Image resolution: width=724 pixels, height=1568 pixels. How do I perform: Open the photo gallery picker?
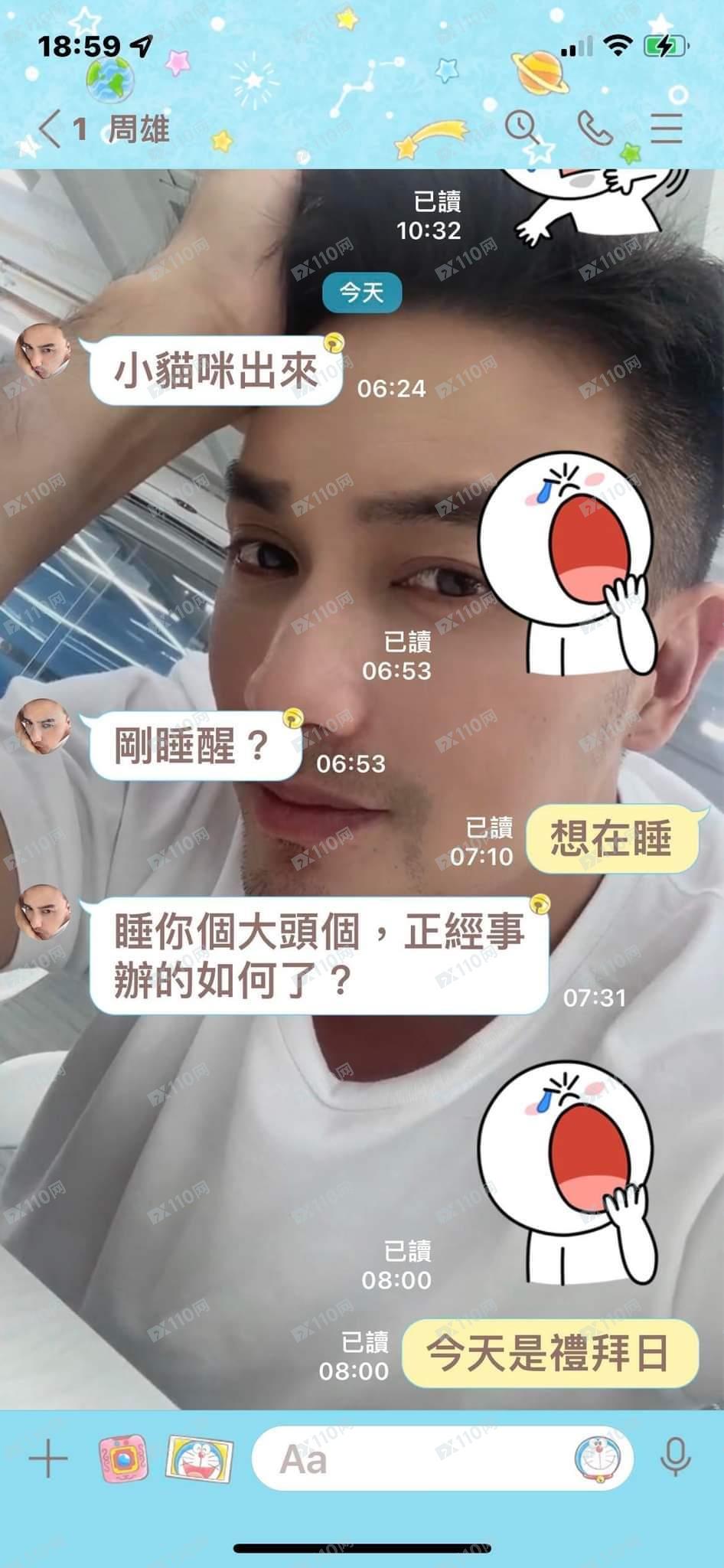(x=199, y=1459)
